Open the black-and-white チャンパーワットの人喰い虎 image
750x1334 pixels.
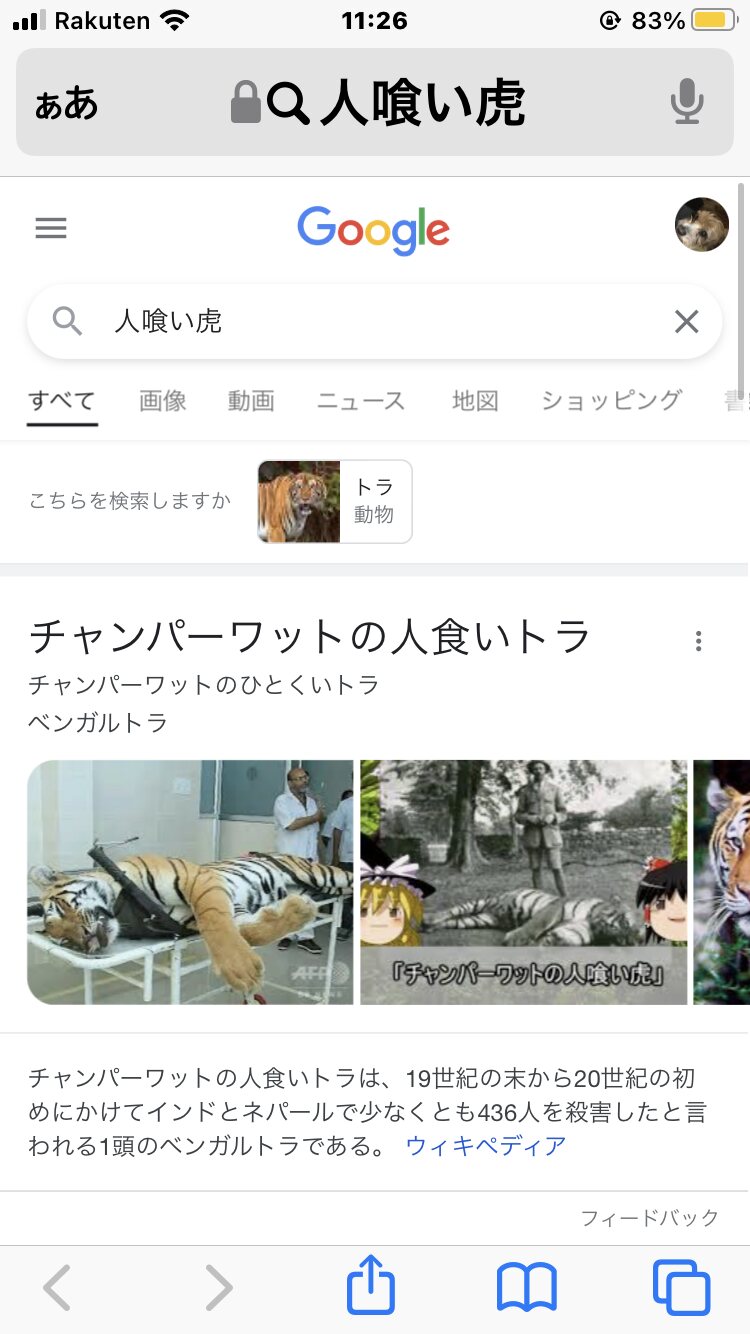(523, 882)
